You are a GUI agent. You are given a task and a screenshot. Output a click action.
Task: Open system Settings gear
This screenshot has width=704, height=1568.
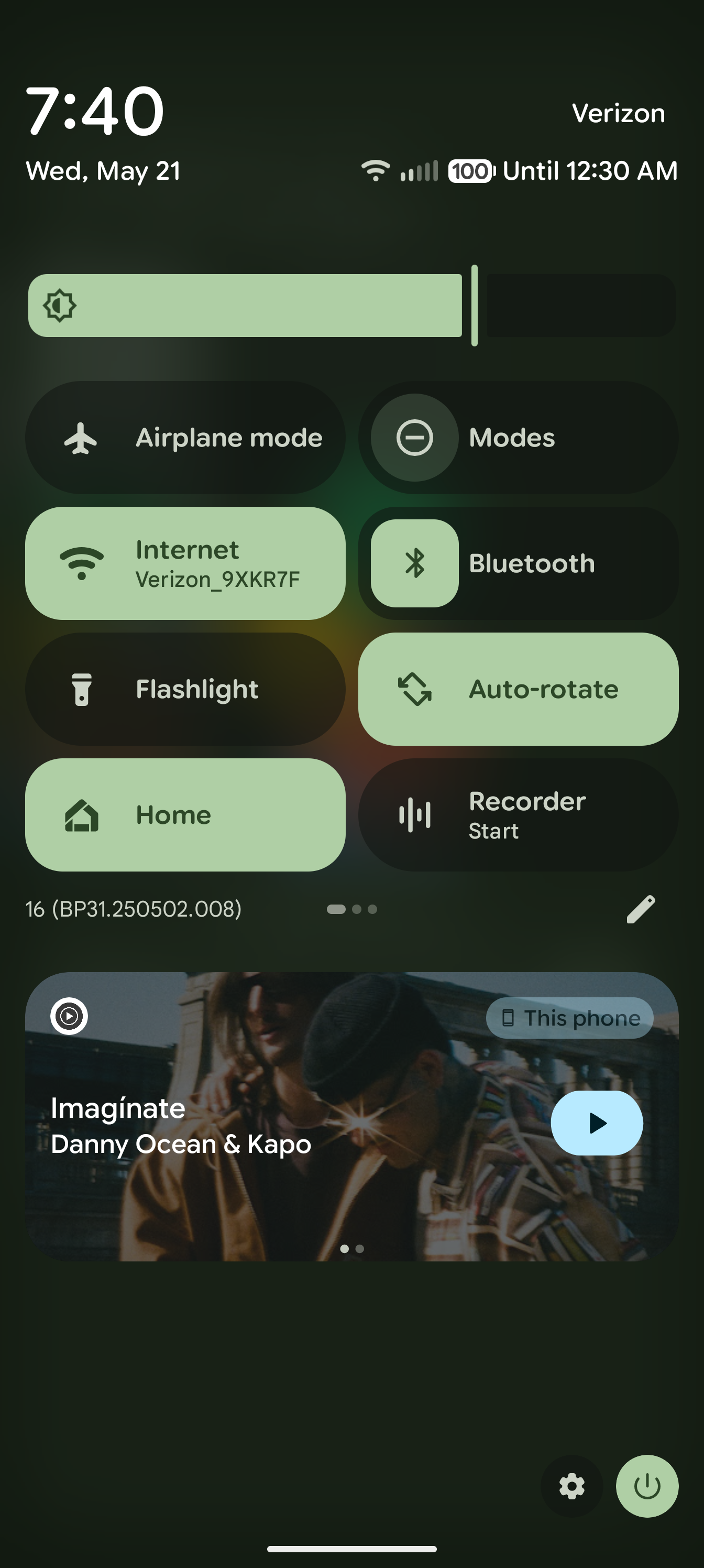tap(571, 1486)
